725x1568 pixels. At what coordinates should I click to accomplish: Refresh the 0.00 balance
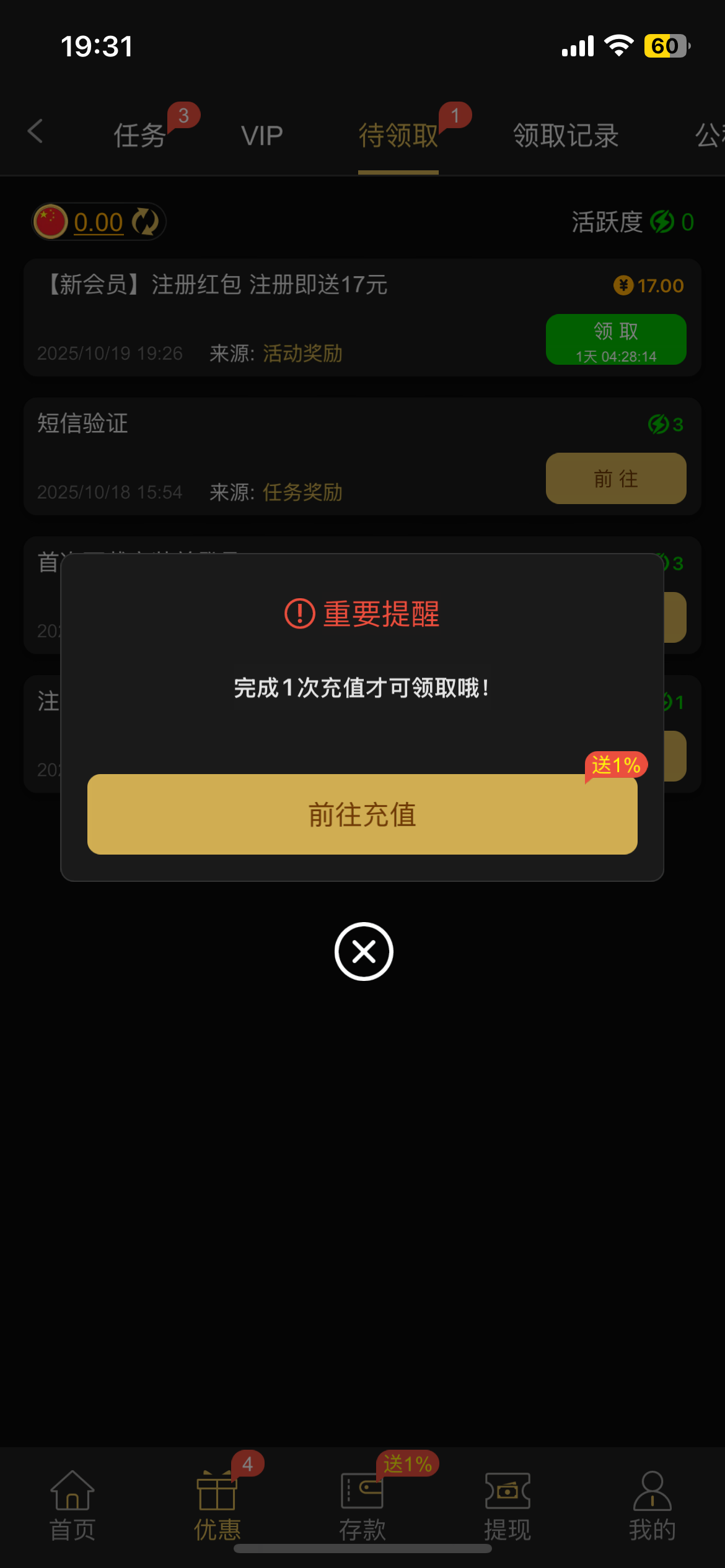[x=146, y=222]
